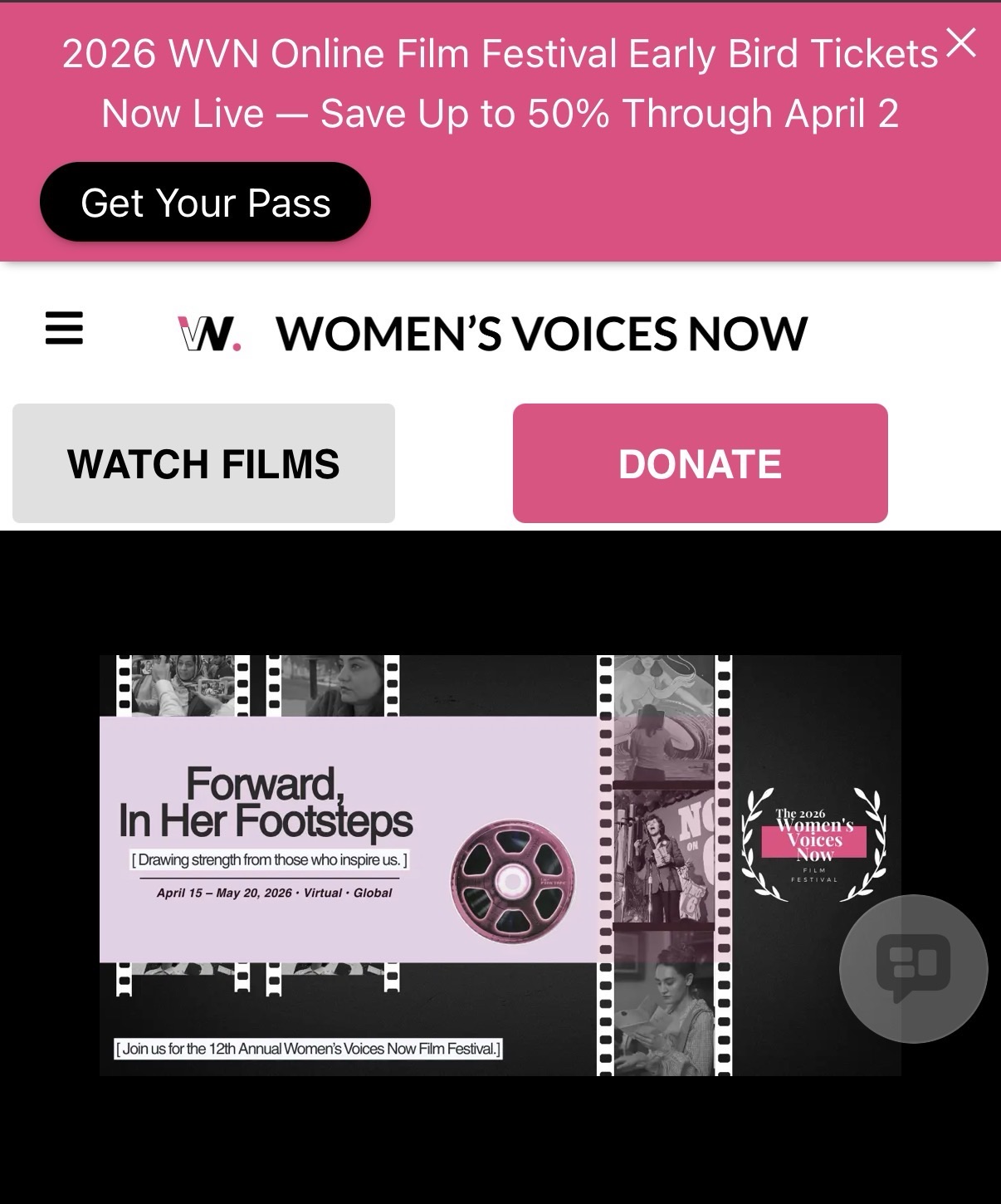Viewport: 1001px width, 1204px height.
Task: Click the DONATE button
Action: pyautogui.click(x=701, y=463)
